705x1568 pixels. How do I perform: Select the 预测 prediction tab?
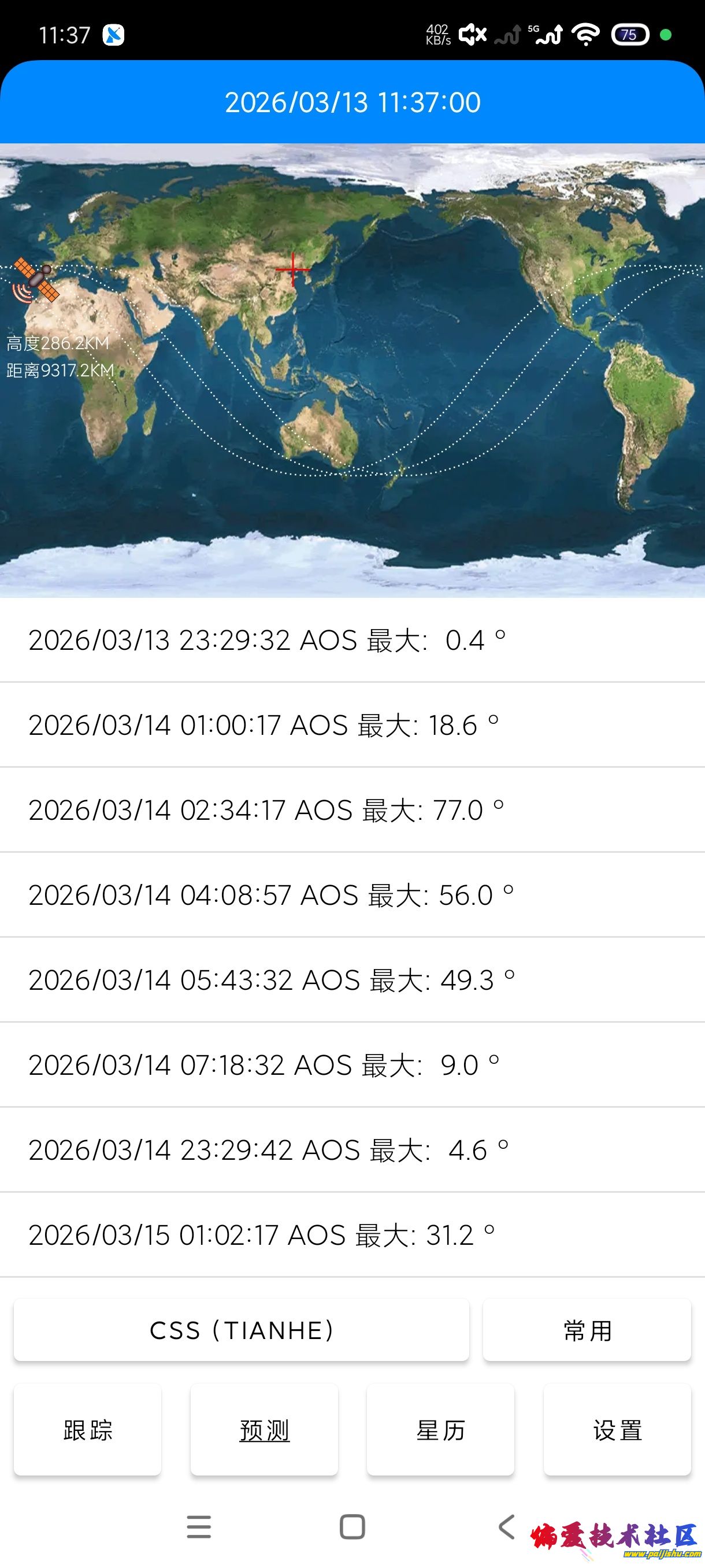point(264,1430)
